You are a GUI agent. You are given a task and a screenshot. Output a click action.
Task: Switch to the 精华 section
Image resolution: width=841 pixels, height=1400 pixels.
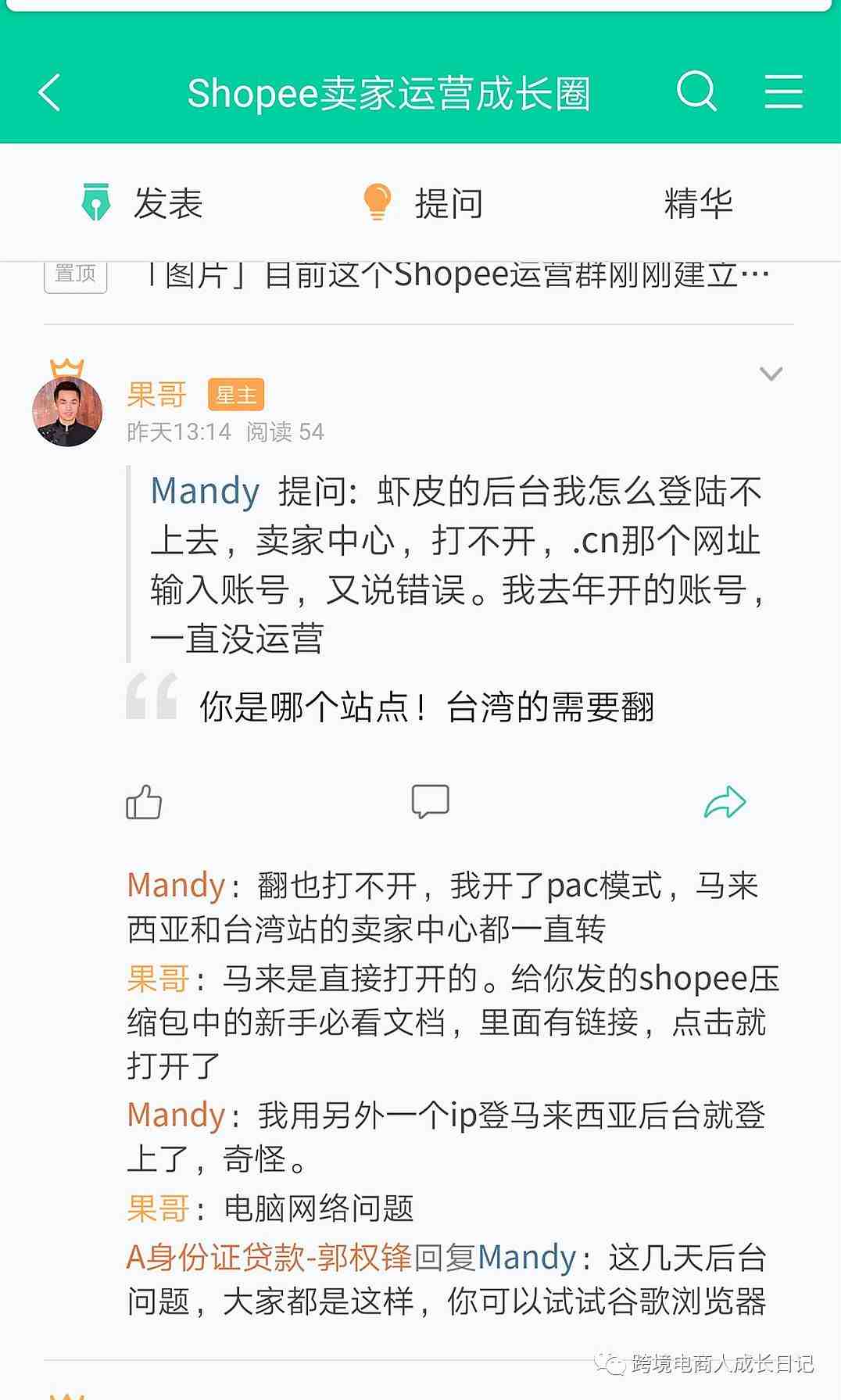698,203
